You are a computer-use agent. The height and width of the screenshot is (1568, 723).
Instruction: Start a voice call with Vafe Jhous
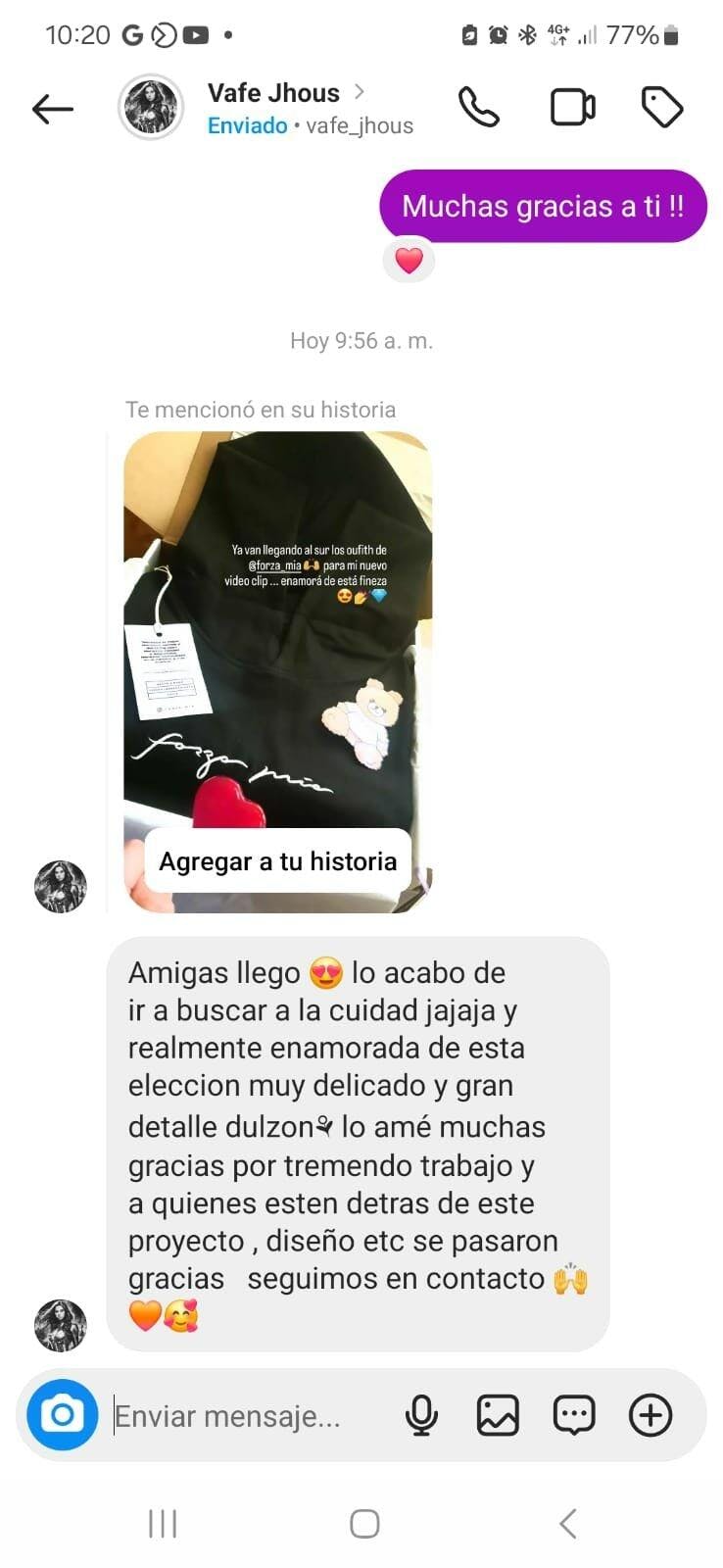[478, 108]
